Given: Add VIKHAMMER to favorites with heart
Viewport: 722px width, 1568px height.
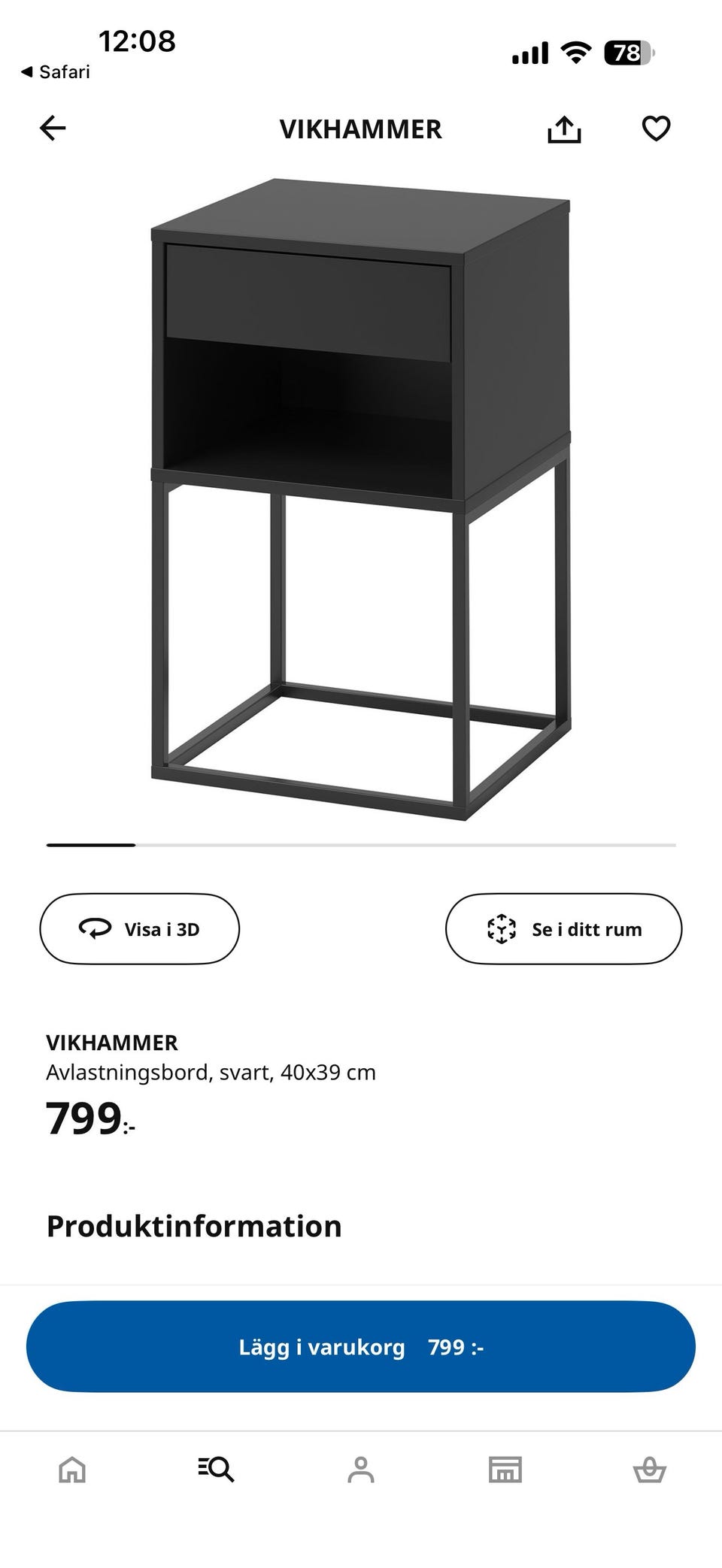Looking at the screenshot, I should click(656, 129).
